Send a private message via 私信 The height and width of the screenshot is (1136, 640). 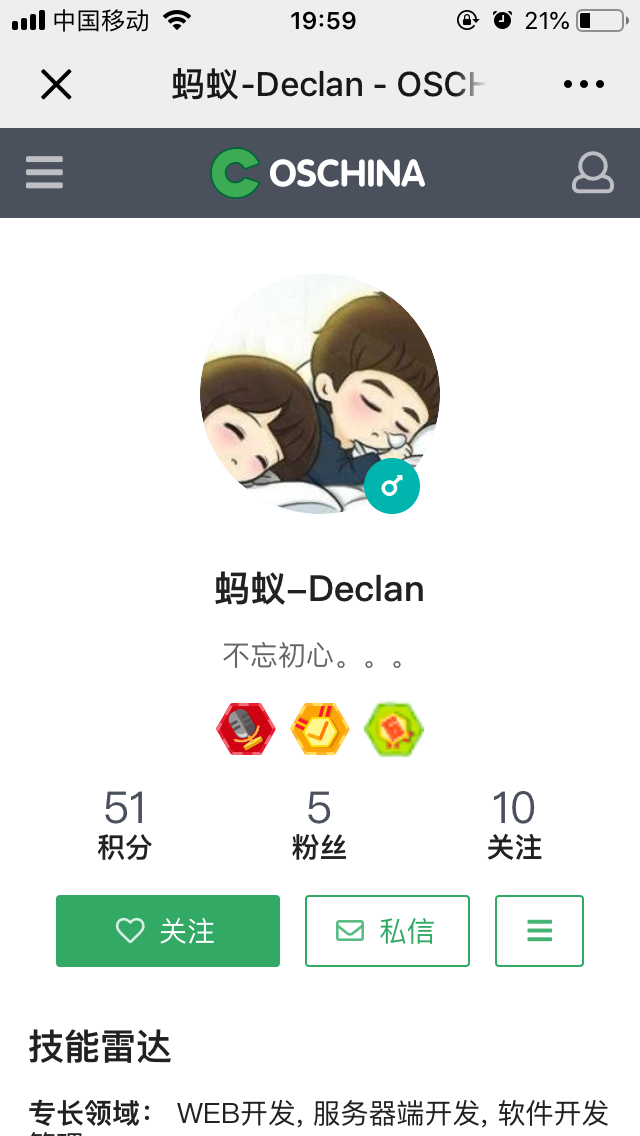coord(387,931)
